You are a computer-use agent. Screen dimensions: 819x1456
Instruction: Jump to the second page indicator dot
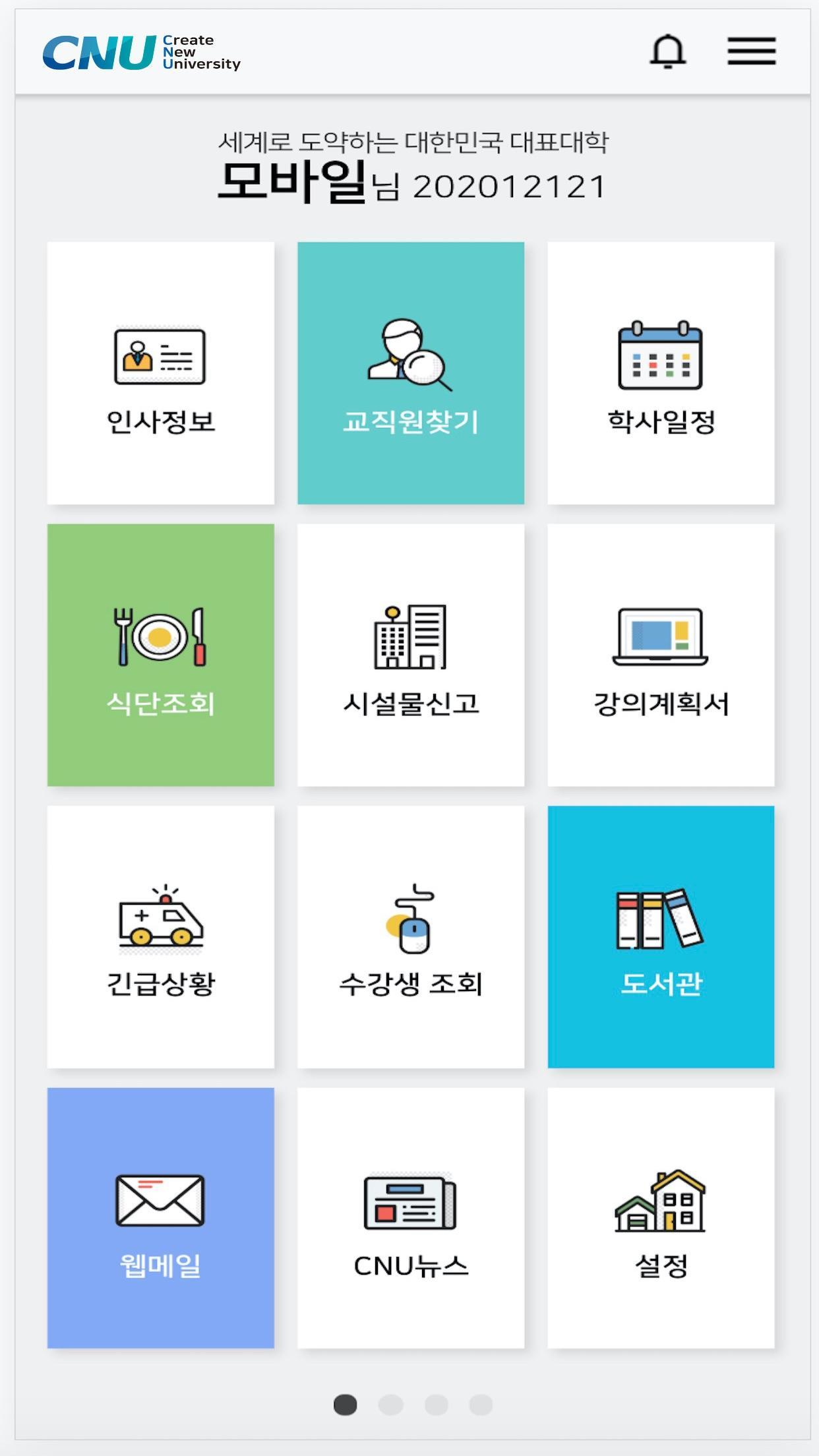(x=390, y=1405)
